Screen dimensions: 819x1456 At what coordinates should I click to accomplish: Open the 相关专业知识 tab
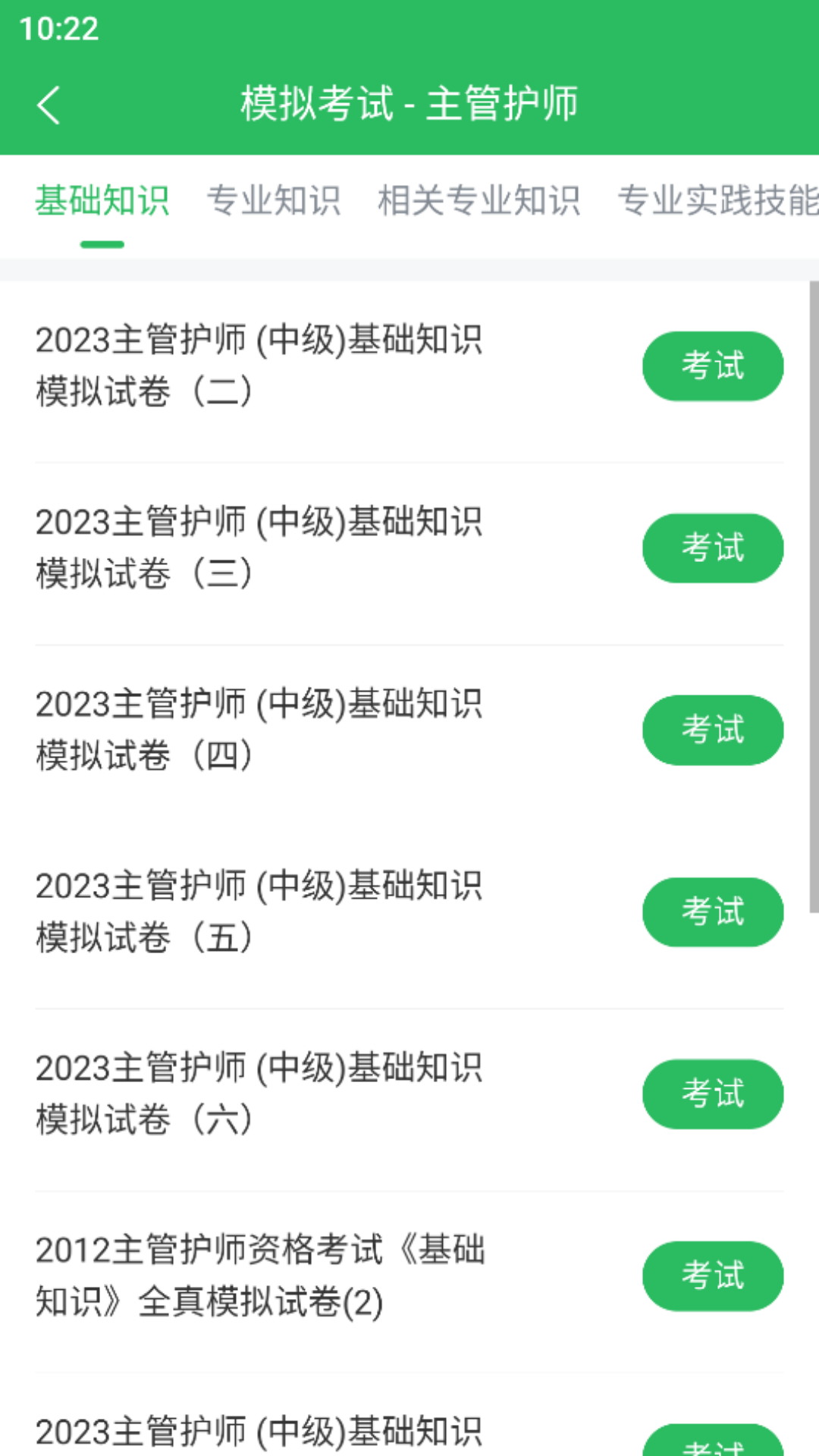(x=479, y=199)
